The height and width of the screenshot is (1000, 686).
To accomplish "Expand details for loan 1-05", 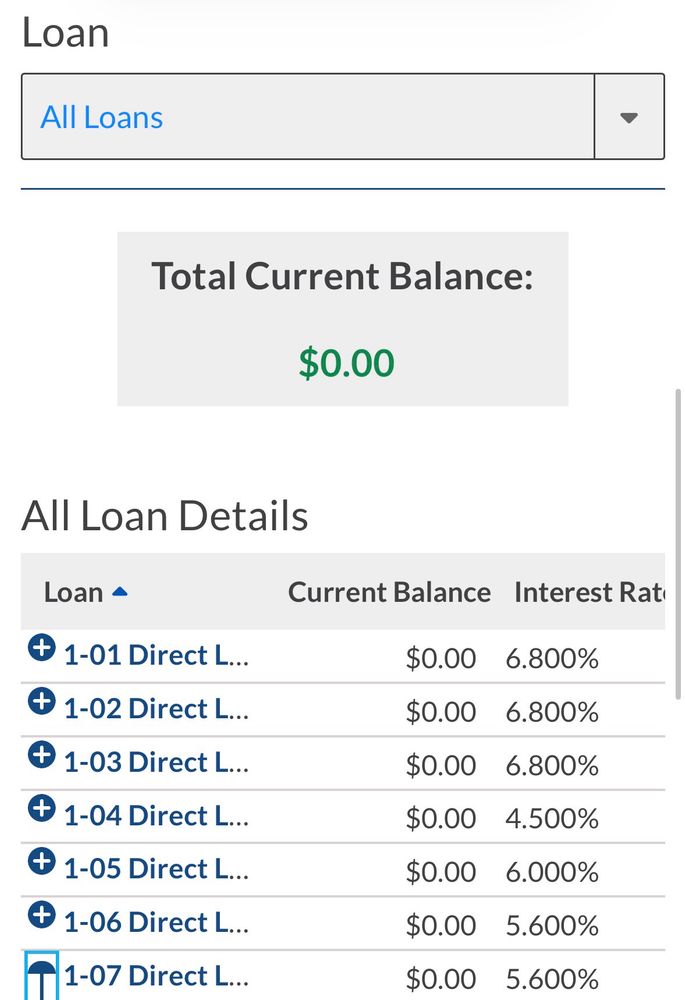I will (41, 861).
